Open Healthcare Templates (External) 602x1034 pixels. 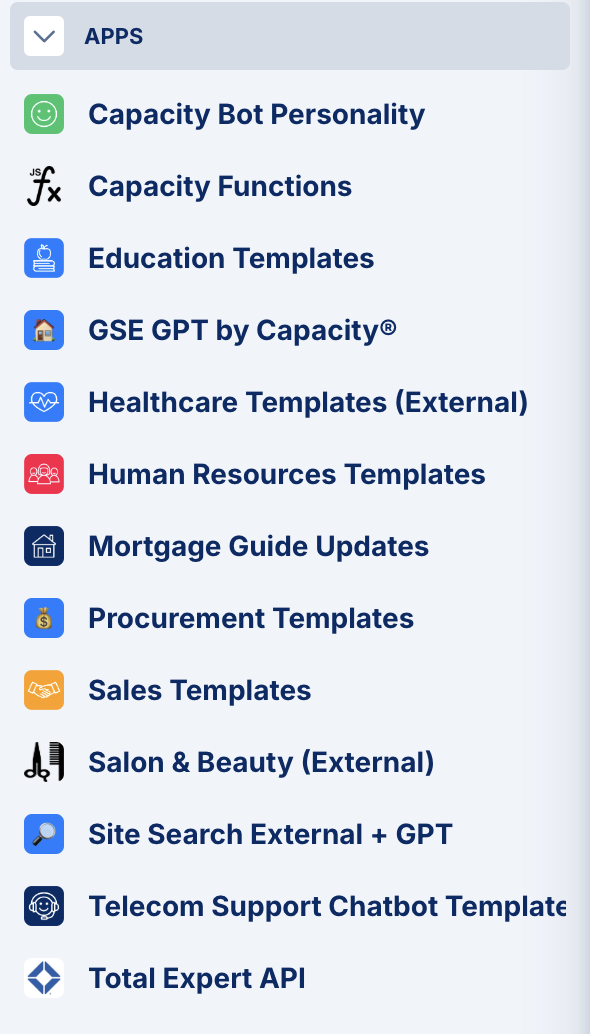[308, 402]
